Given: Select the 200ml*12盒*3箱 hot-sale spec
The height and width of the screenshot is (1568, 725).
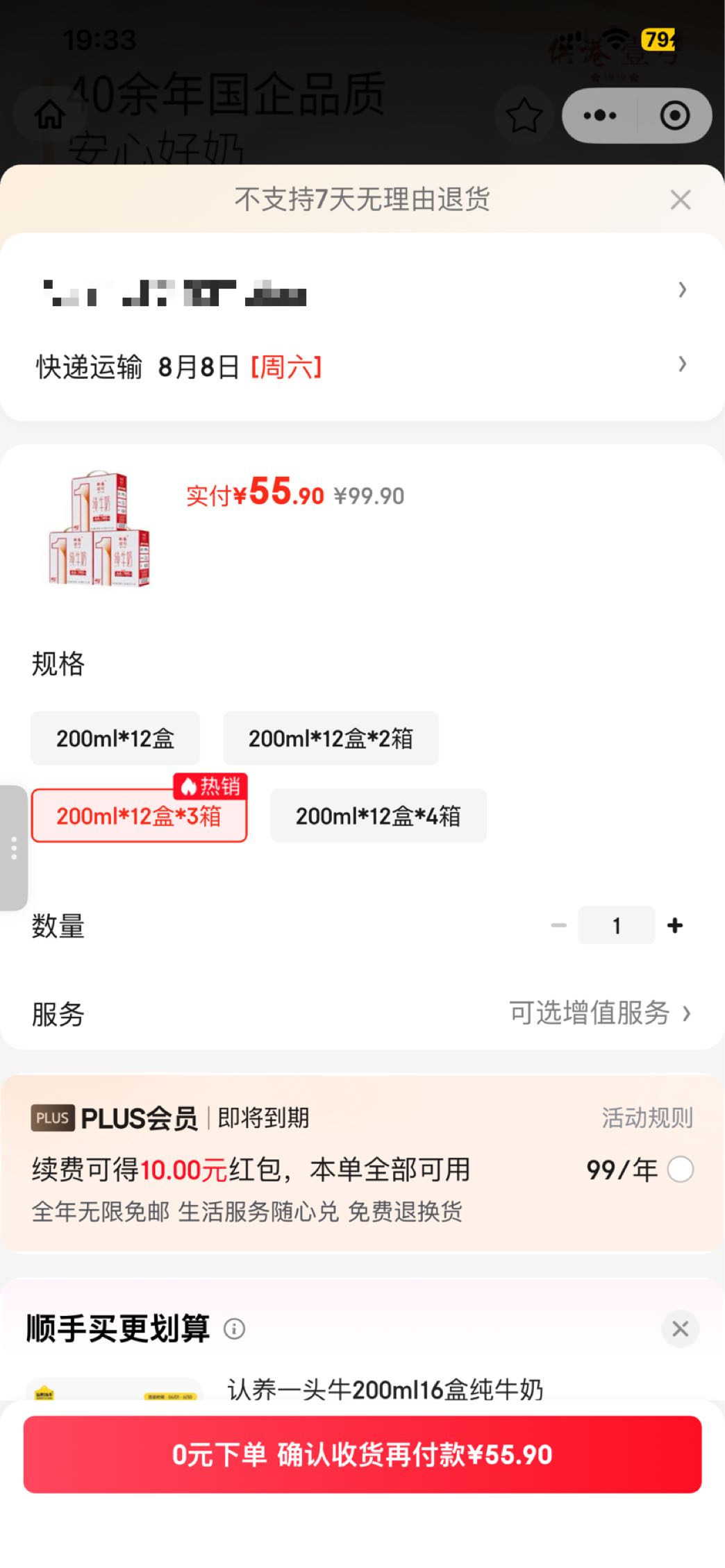Looking at the screenshot, I should point(139,815).
